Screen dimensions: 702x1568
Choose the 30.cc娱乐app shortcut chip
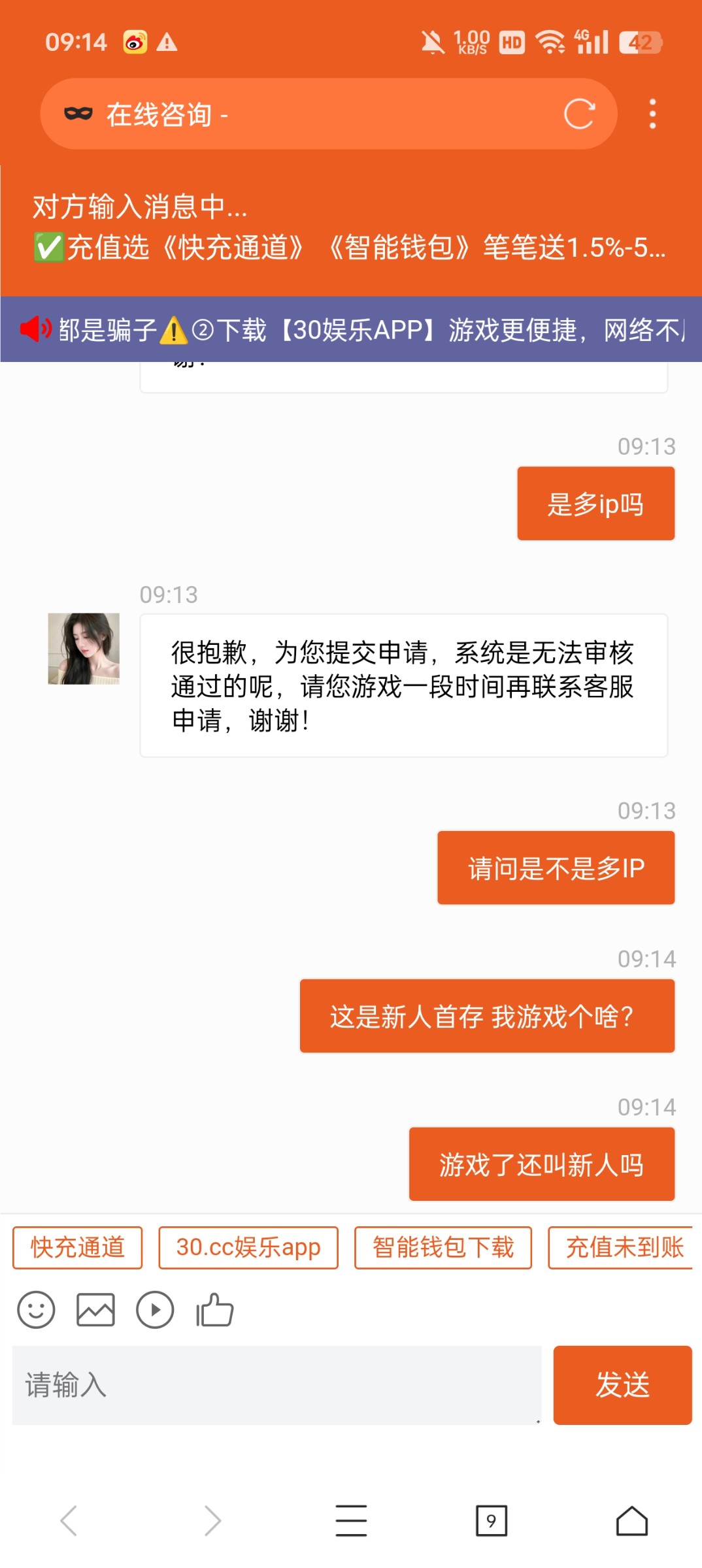pos(248,1247)
